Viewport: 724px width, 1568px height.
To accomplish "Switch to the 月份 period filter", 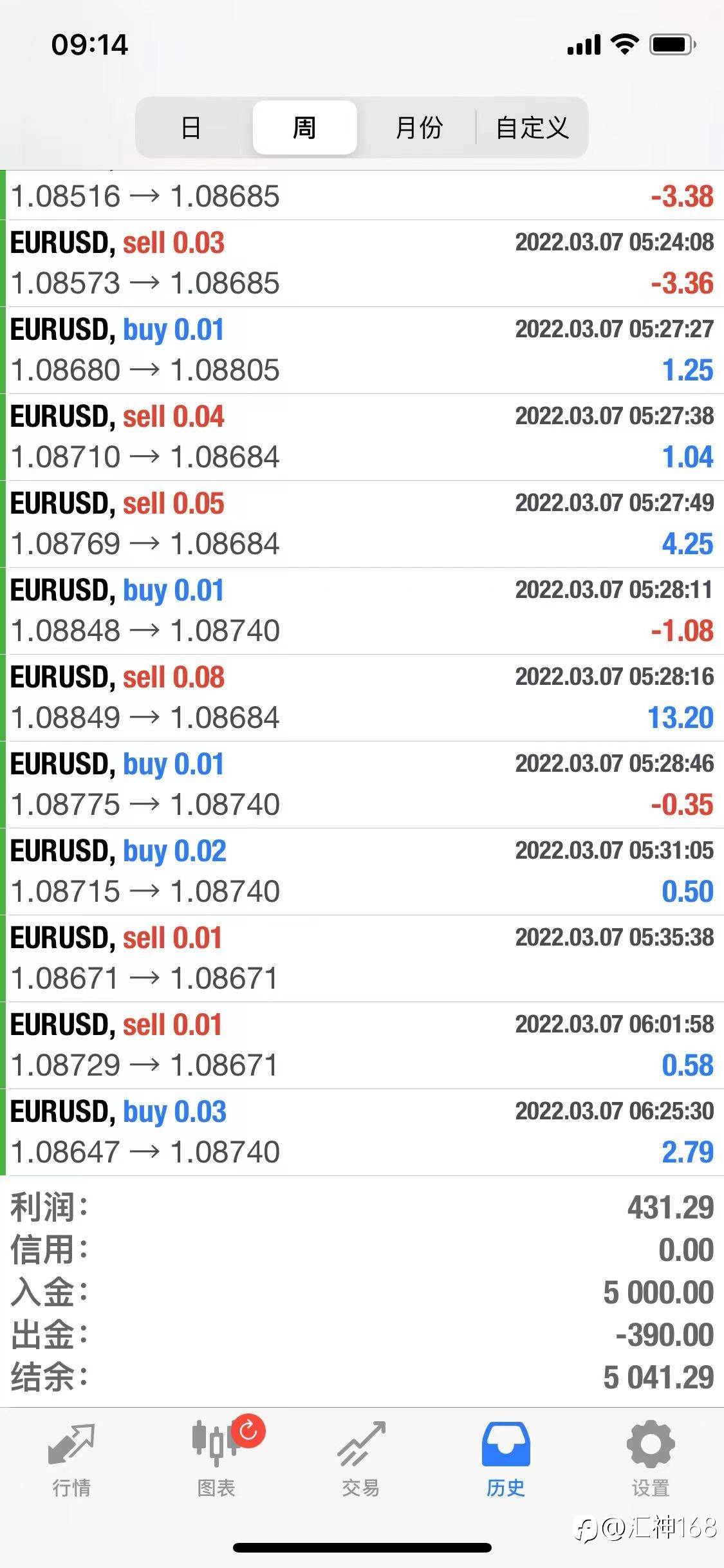I will 419,127.
